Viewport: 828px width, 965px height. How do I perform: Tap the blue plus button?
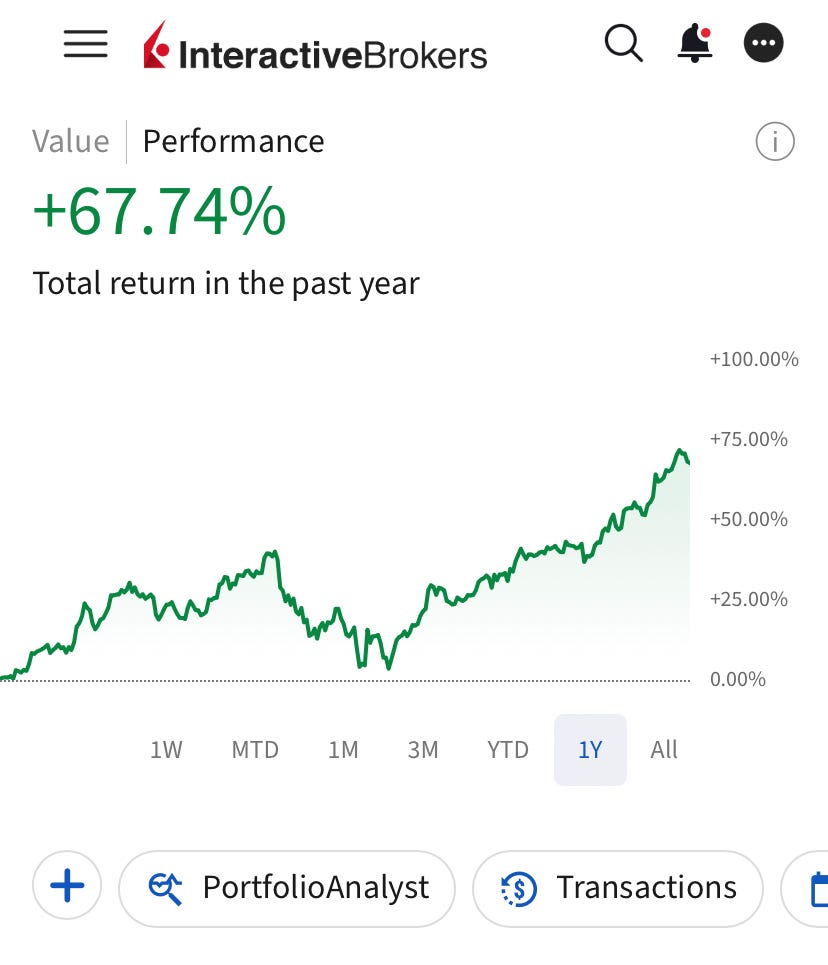[x=67, y=886]
